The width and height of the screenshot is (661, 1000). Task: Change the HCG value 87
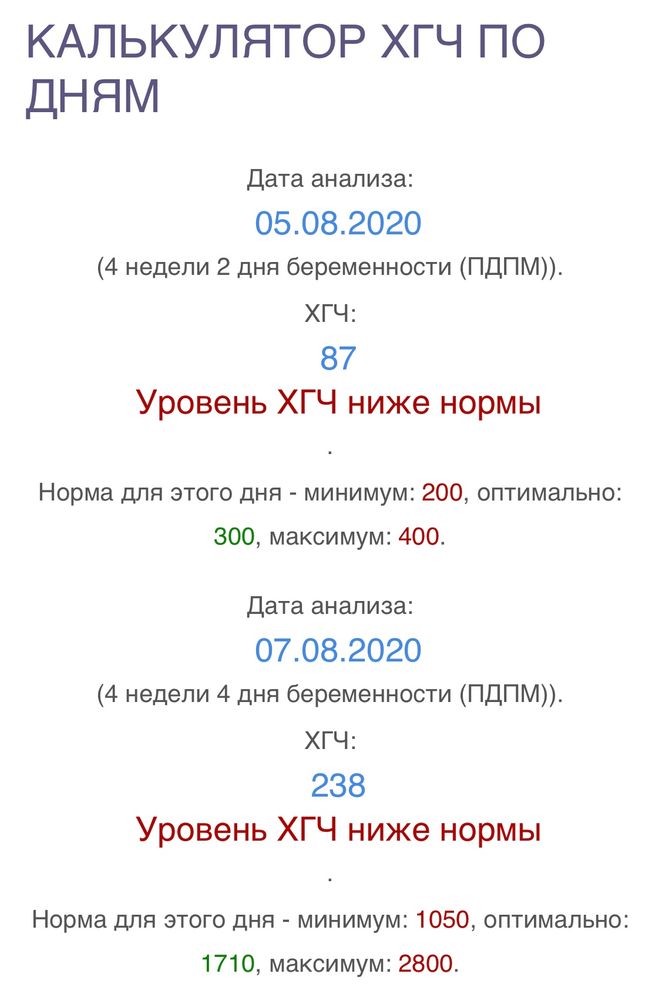(338, 357)
